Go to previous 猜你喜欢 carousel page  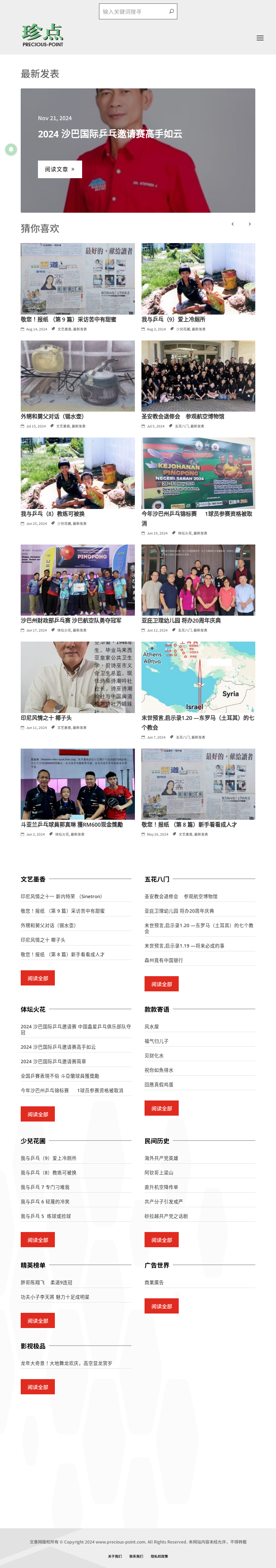[232, 224]
